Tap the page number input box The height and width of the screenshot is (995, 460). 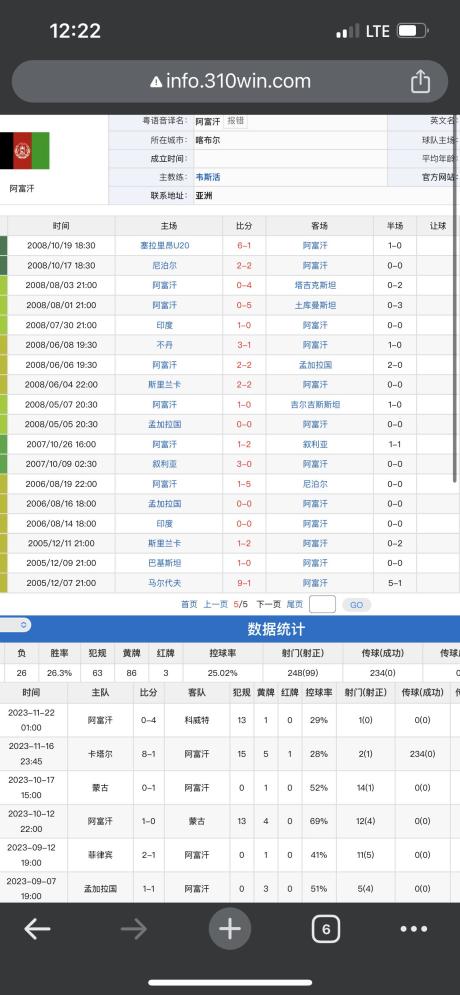pos(322,604)
